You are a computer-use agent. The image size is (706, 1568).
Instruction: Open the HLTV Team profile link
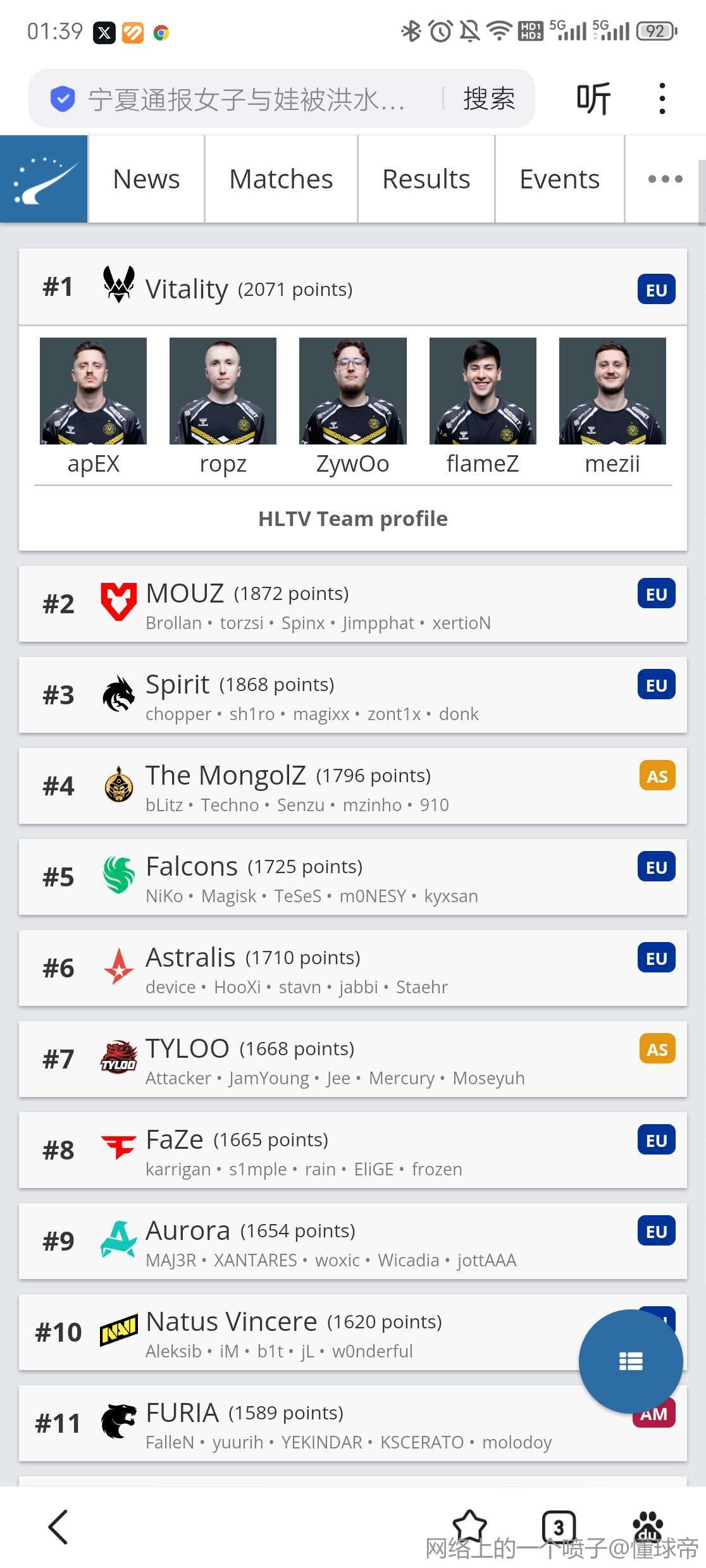click(x=353, y=518)
